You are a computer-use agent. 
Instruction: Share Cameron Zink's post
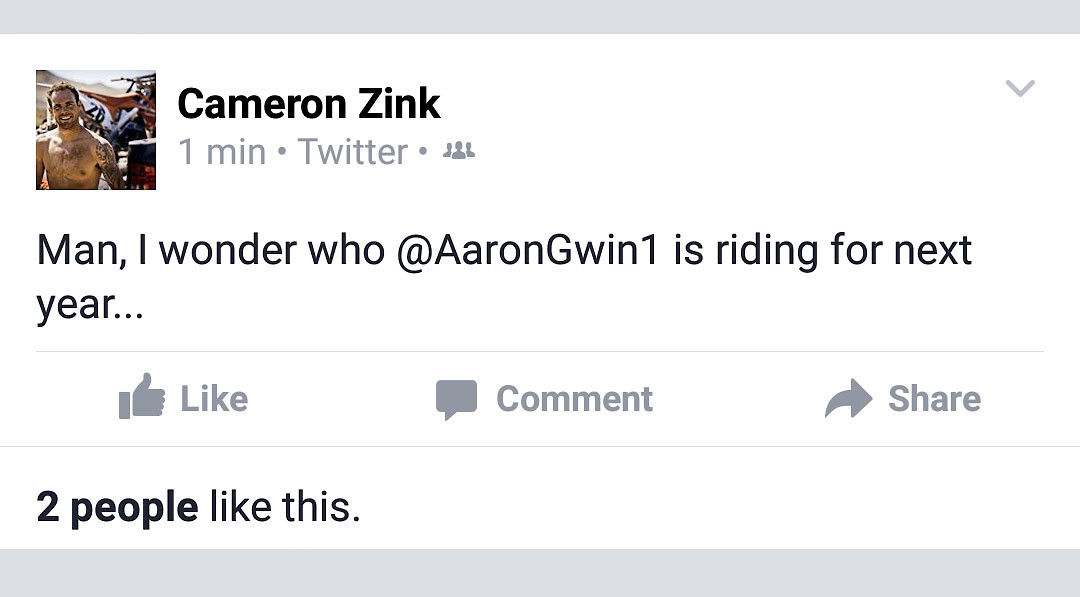click(x=903, y=398)
